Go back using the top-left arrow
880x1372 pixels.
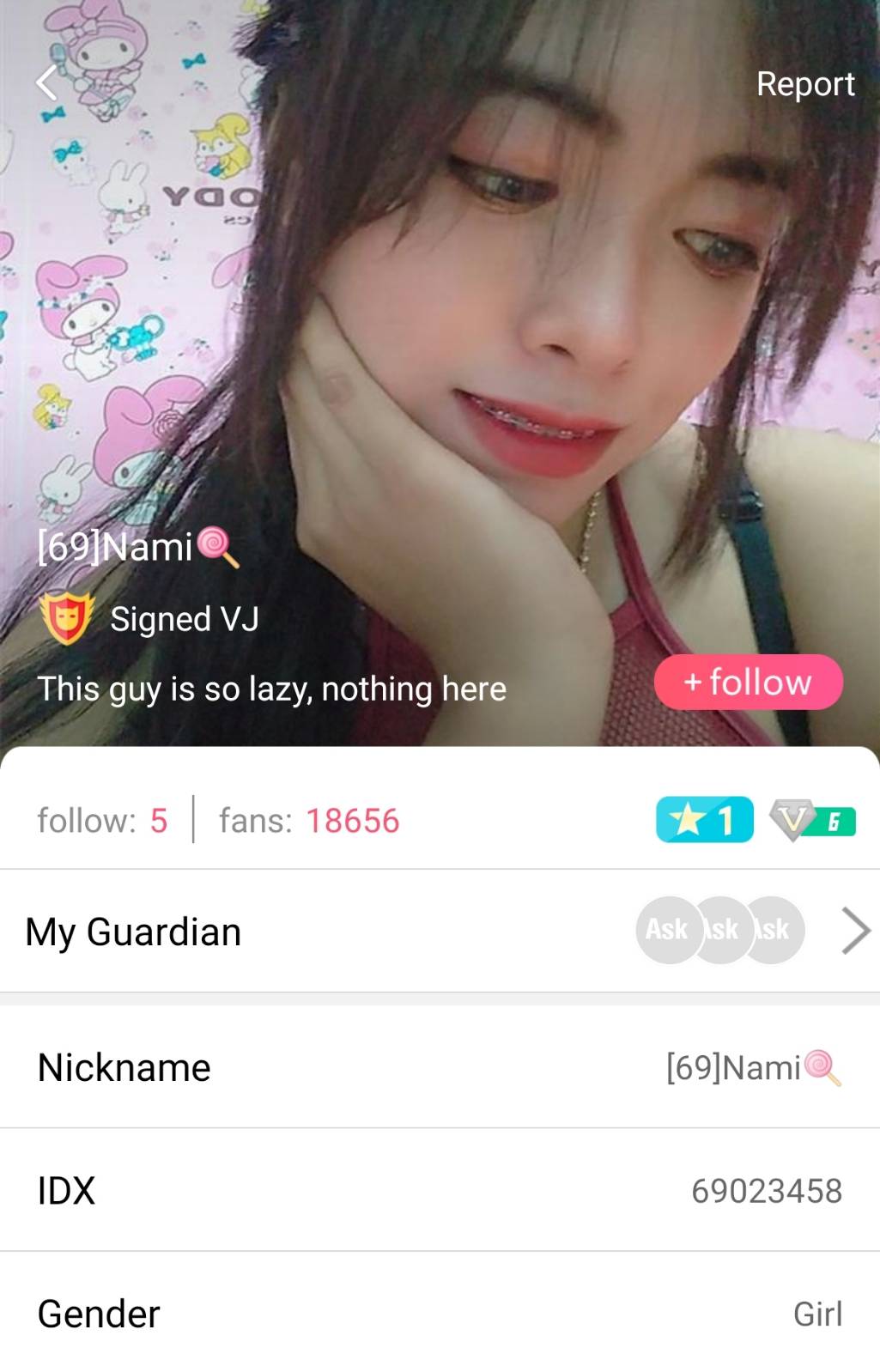click(47, 83)
